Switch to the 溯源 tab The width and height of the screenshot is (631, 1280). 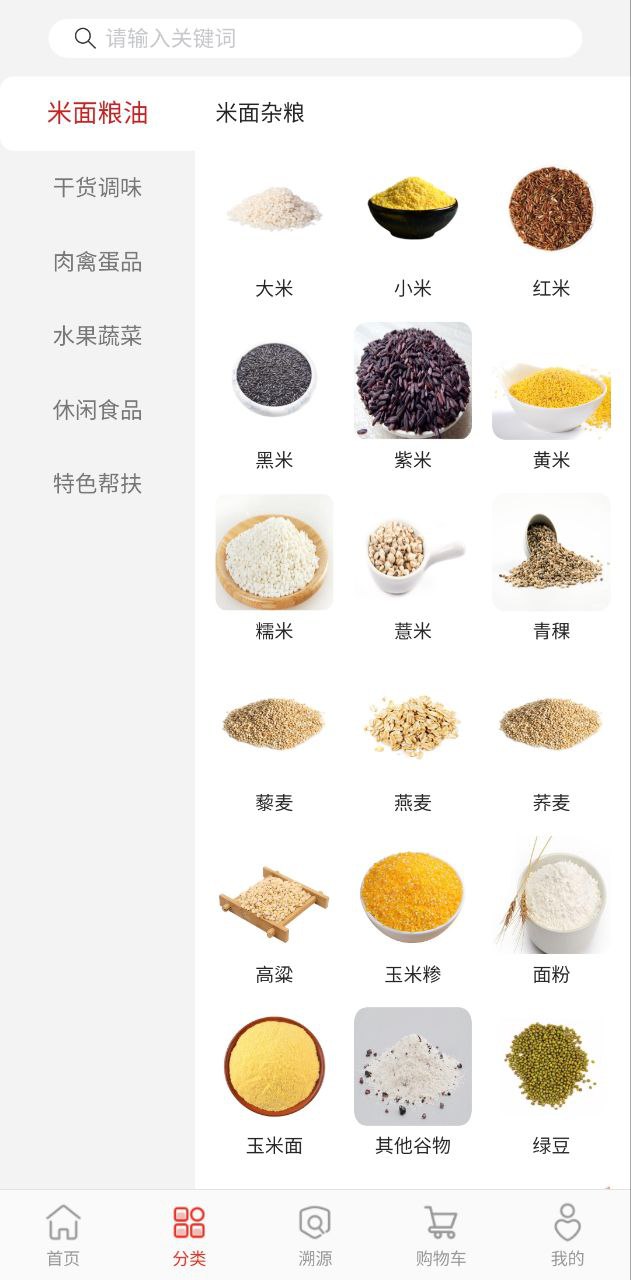point(315,1236)
